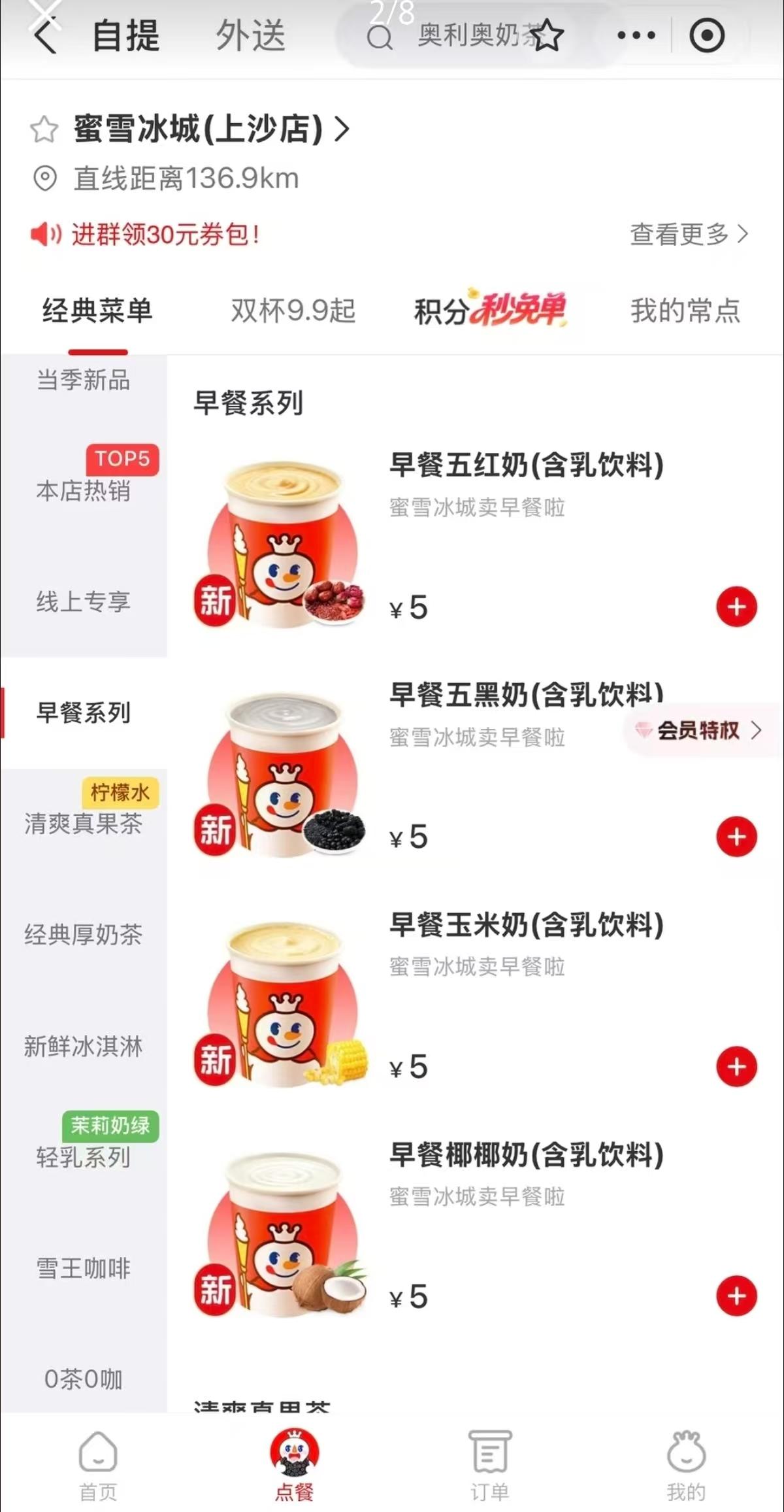Jump to the 新鲜冰淇淋 category

[84, 1046]
